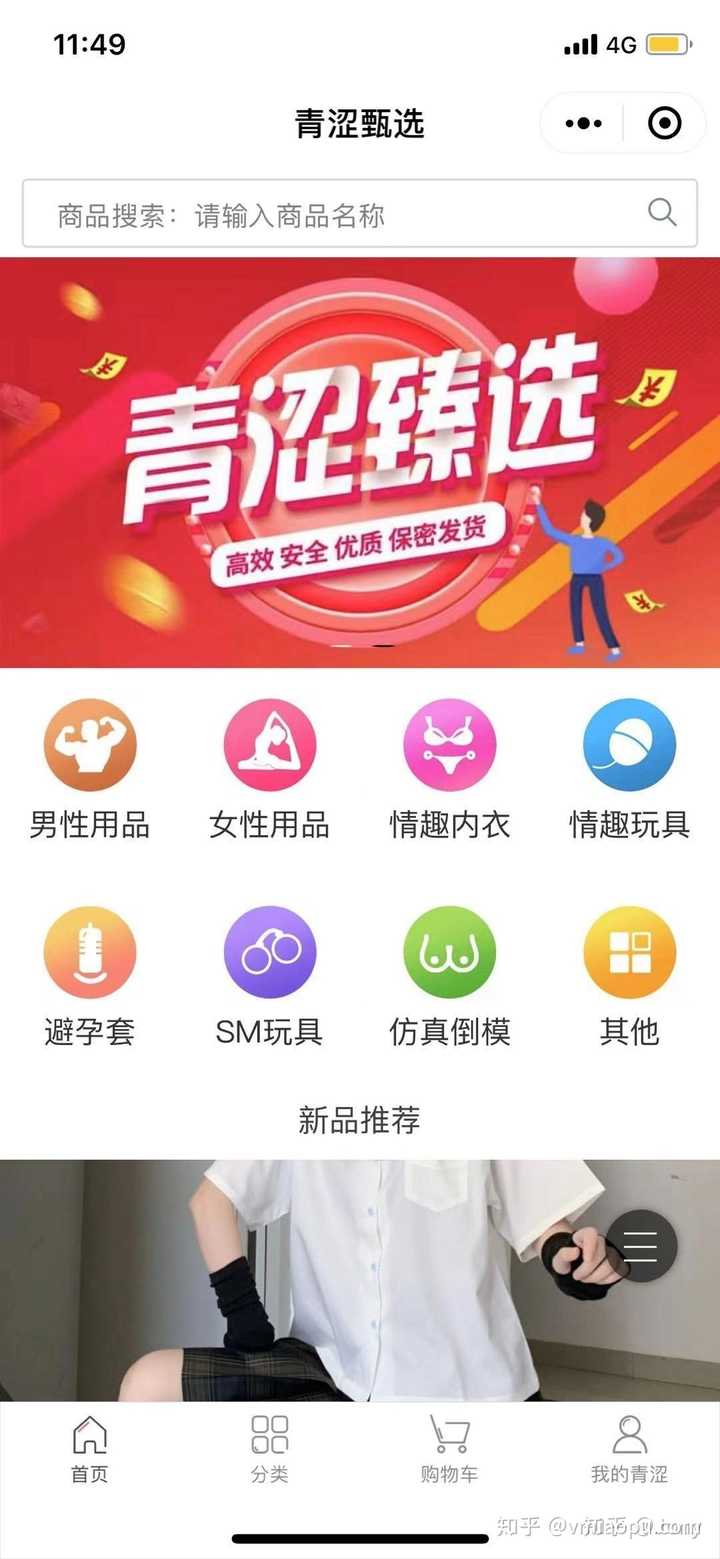Open the 购物车 shopping cart tab
The image size is (720, 1559).
coord(450,1448)
